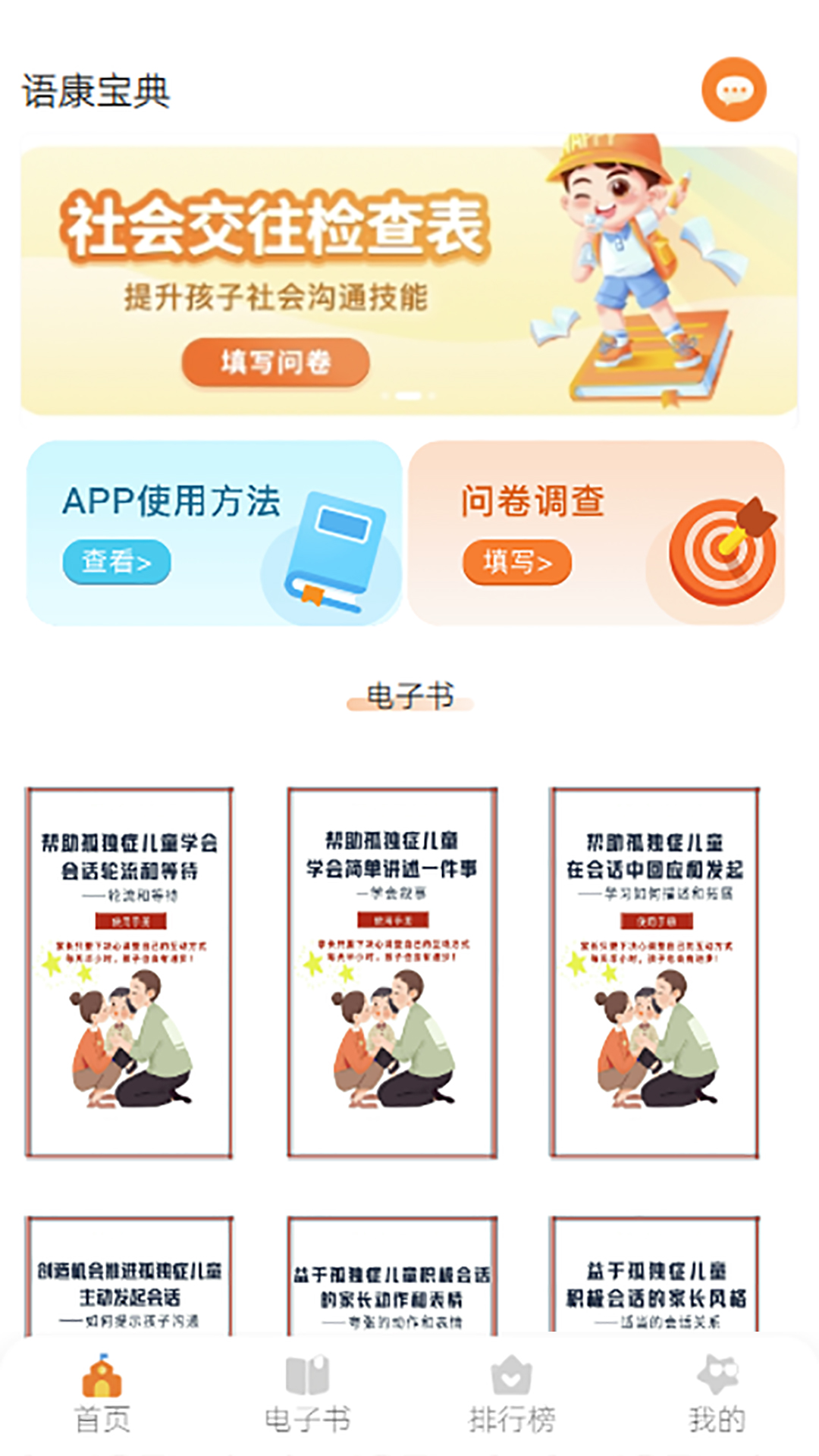This screenshot has height=1456, width=819.
Task: Open ebook 学会简单讲述一件事
Action: coord(392,972)
